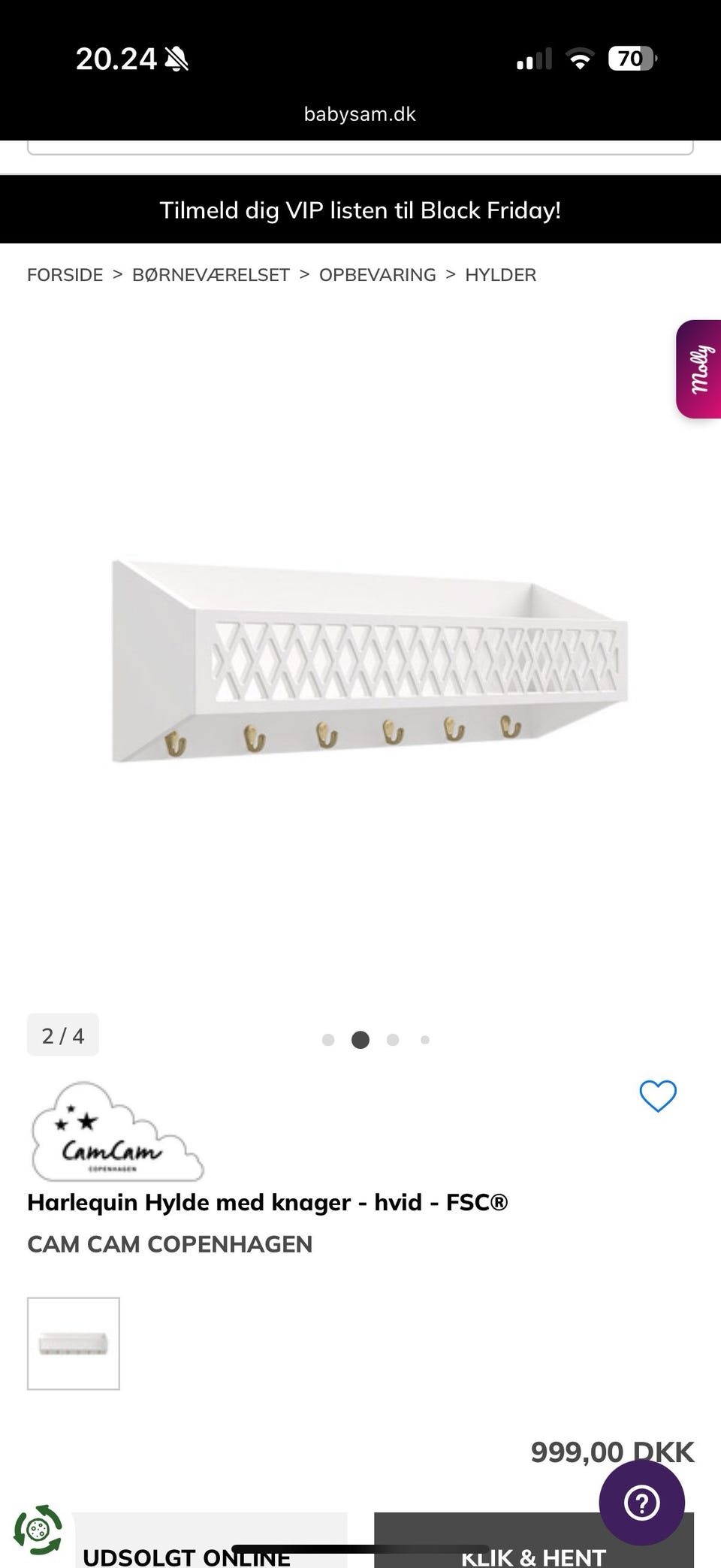721x1568 pixels.
Task: Open HYLDER breadcrumb category
Action: (x=500, y=275)
